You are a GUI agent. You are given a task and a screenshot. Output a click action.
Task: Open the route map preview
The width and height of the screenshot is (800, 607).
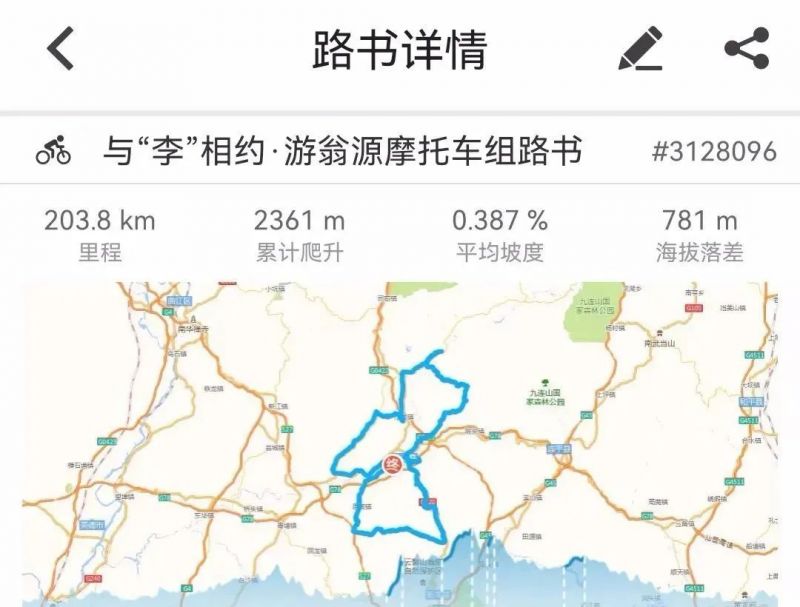(400, 440)
